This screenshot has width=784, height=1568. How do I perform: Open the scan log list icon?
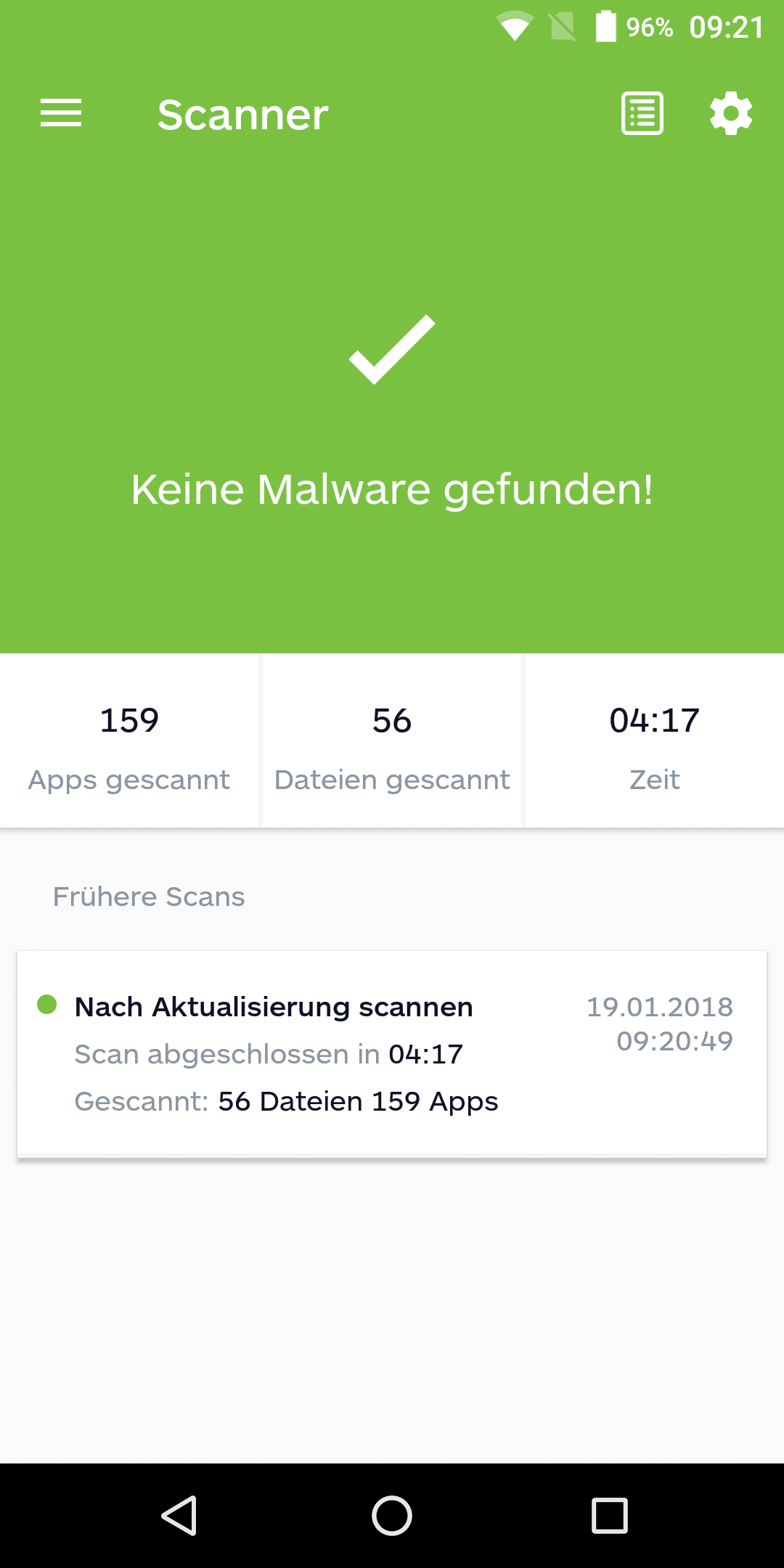pos(642,113)
